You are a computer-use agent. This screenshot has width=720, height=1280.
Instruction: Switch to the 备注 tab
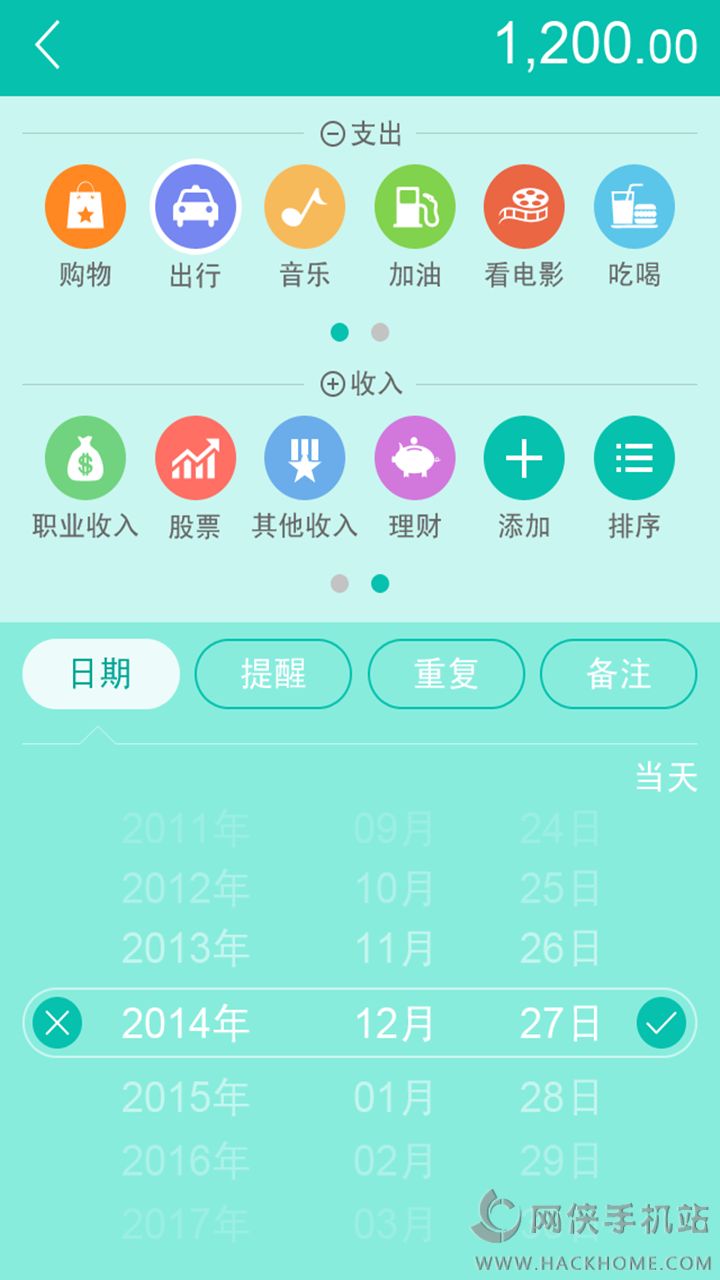[x=618, y=674]
